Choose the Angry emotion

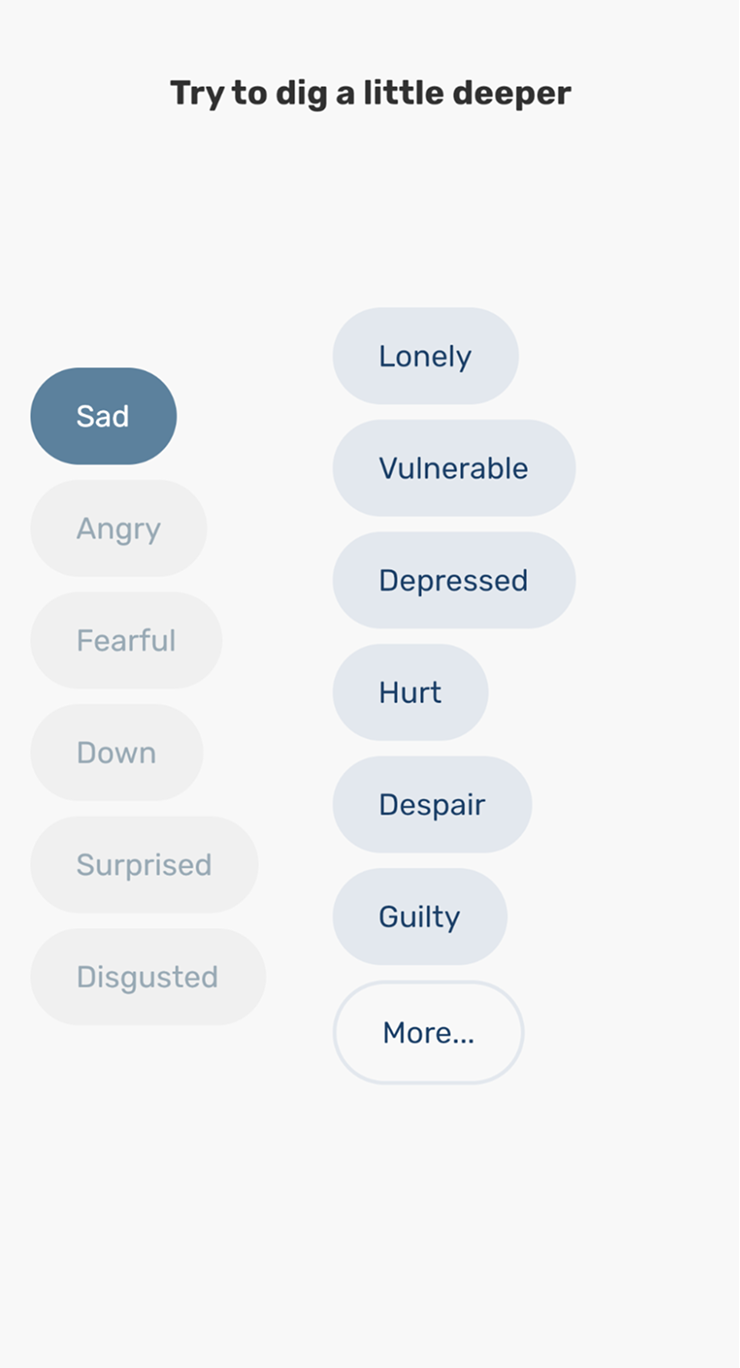coord(119,528)
